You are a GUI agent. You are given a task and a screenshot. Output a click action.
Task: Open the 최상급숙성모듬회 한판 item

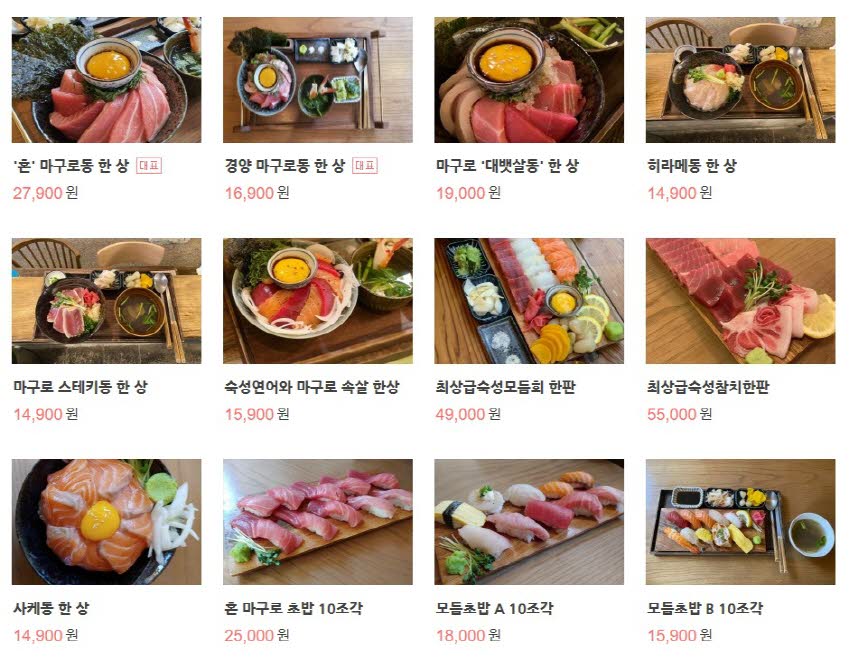(529, 301)
